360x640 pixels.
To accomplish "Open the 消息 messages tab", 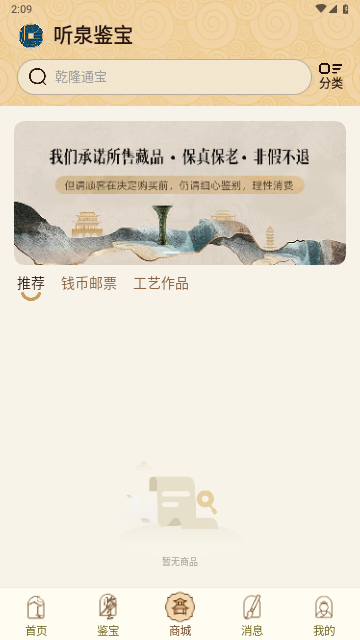I will 252,616.
